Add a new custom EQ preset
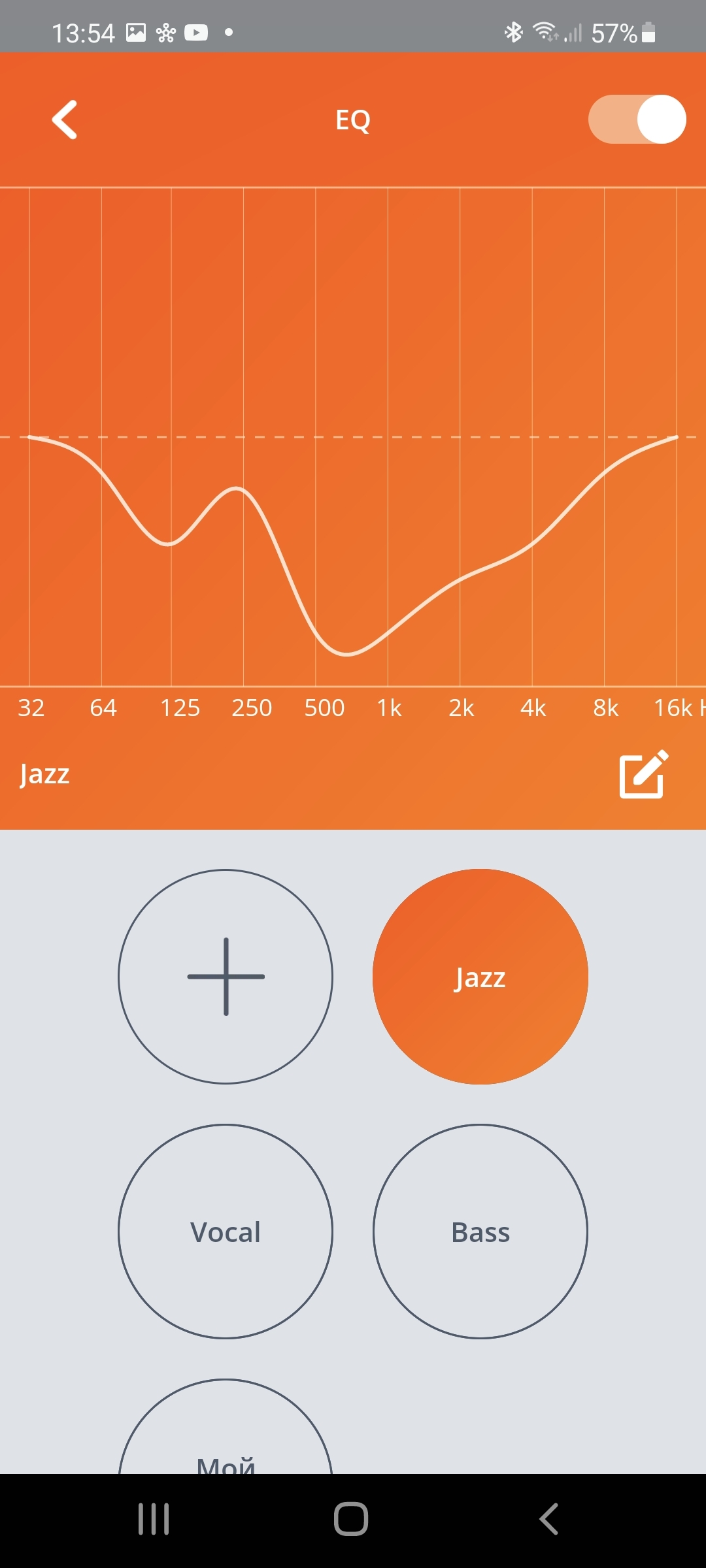 click(x=226, y=977)
